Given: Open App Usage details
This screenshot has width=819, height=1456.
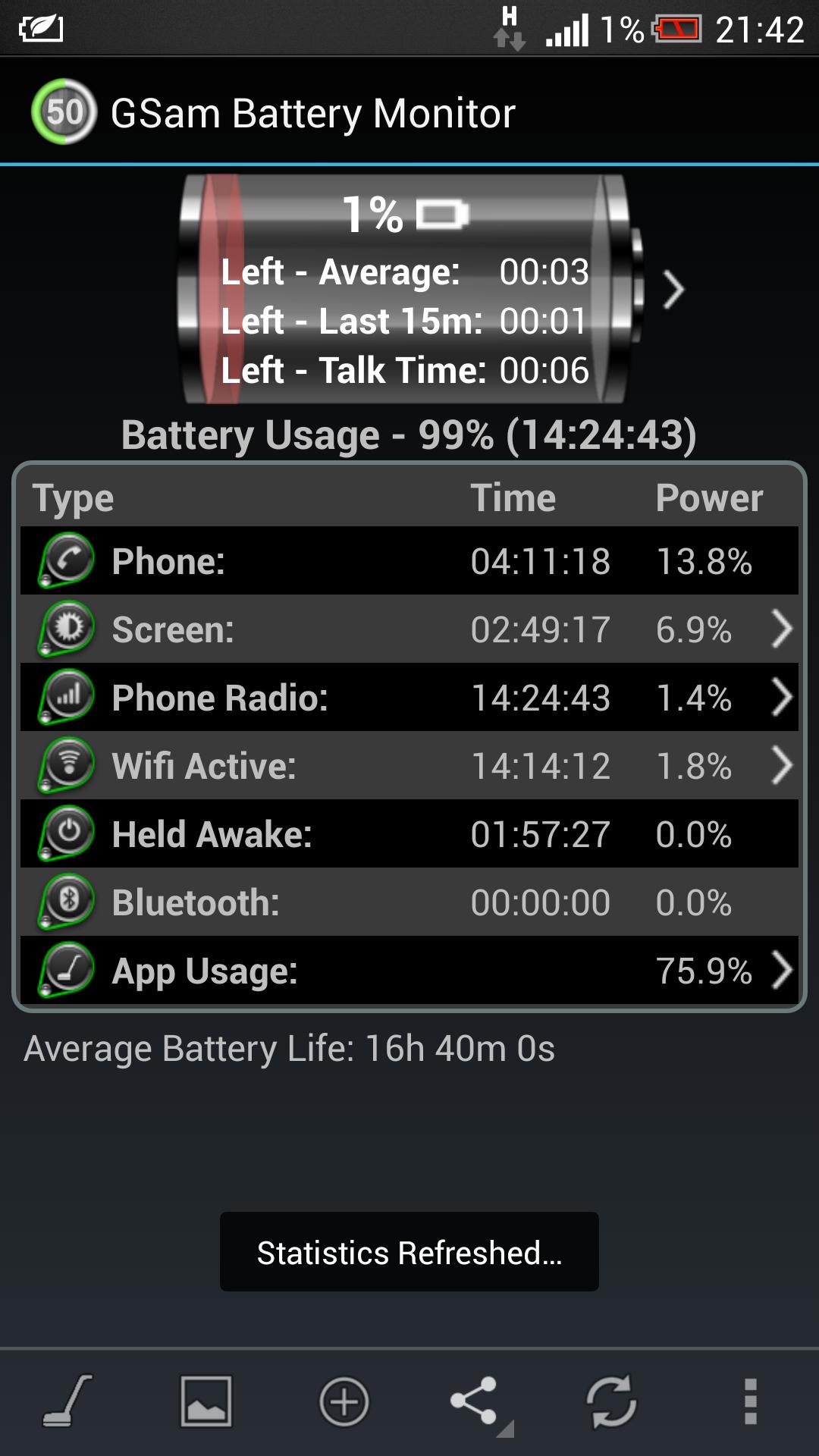Looking at the screenshot, I should 409,970.
